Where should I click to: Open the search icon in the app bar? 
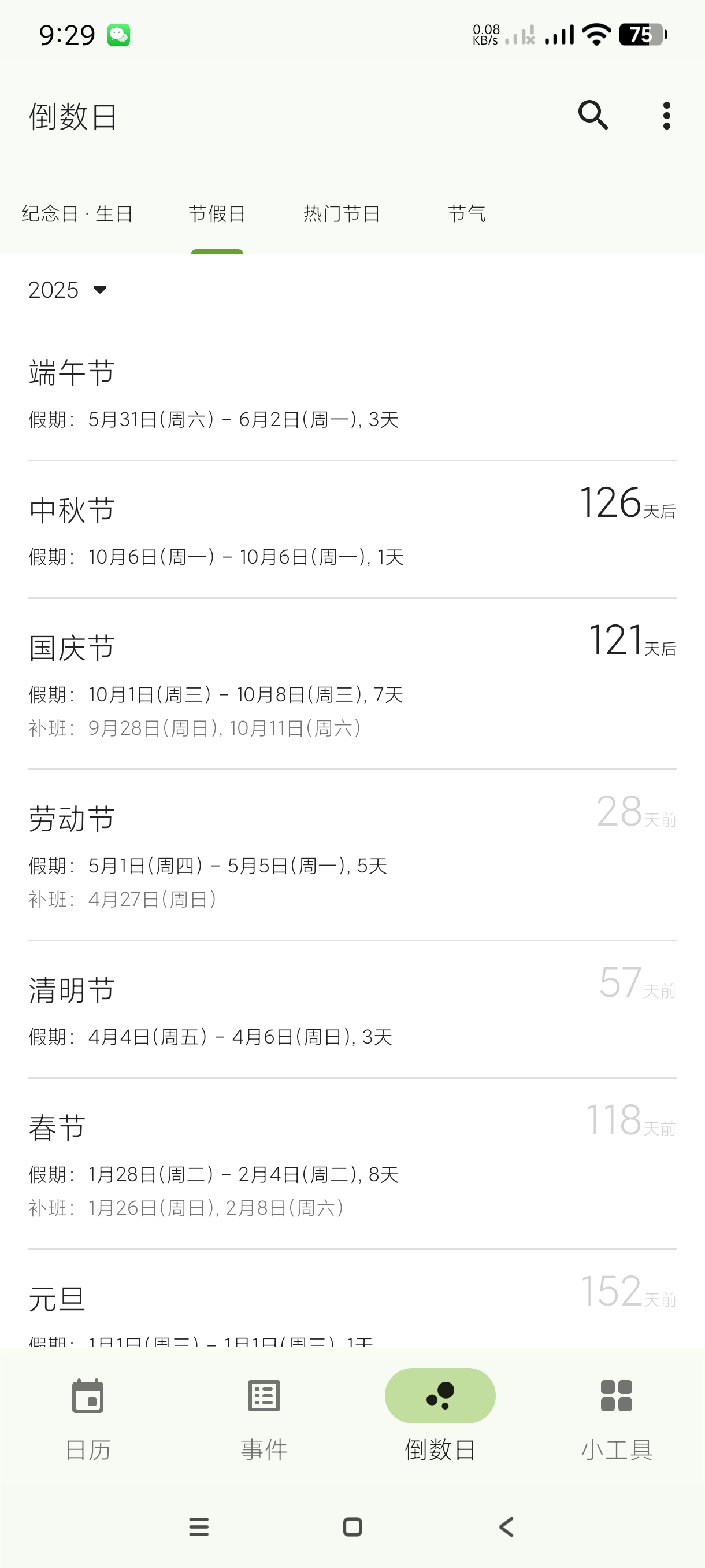592,115
